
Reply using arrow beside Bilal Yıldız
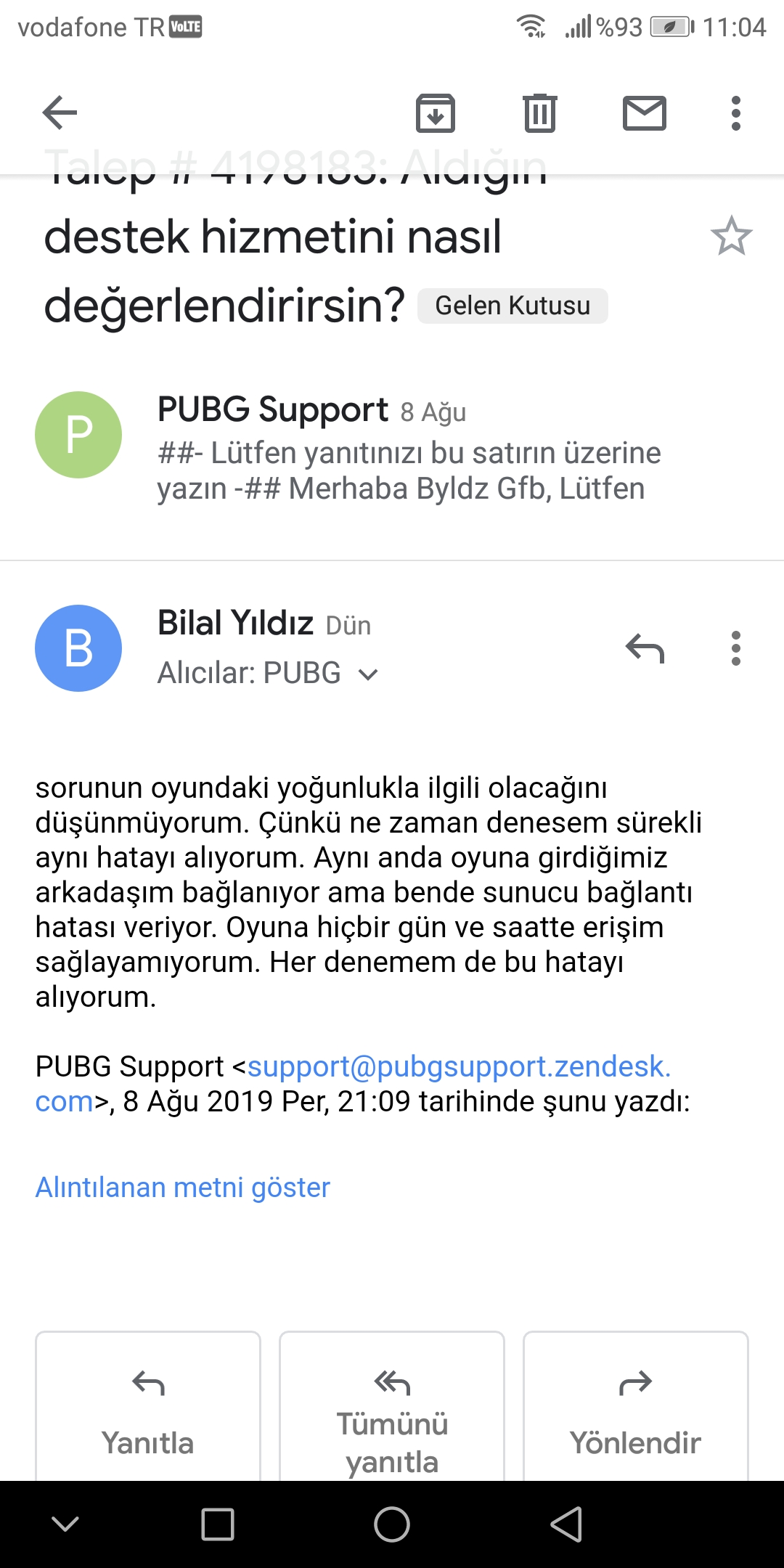point(645,648)
